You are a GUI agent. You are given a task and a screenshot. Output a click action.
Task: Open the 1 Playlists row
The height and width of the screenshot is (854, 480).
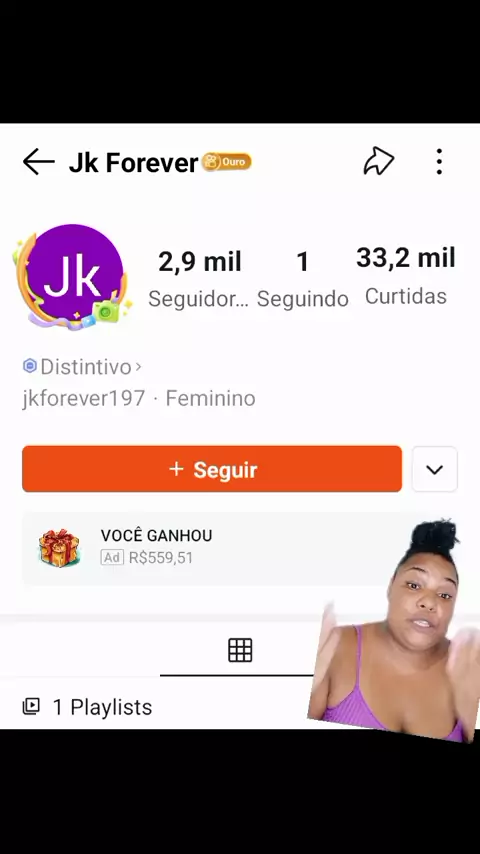pyautogui.click(x=87, y=707)
